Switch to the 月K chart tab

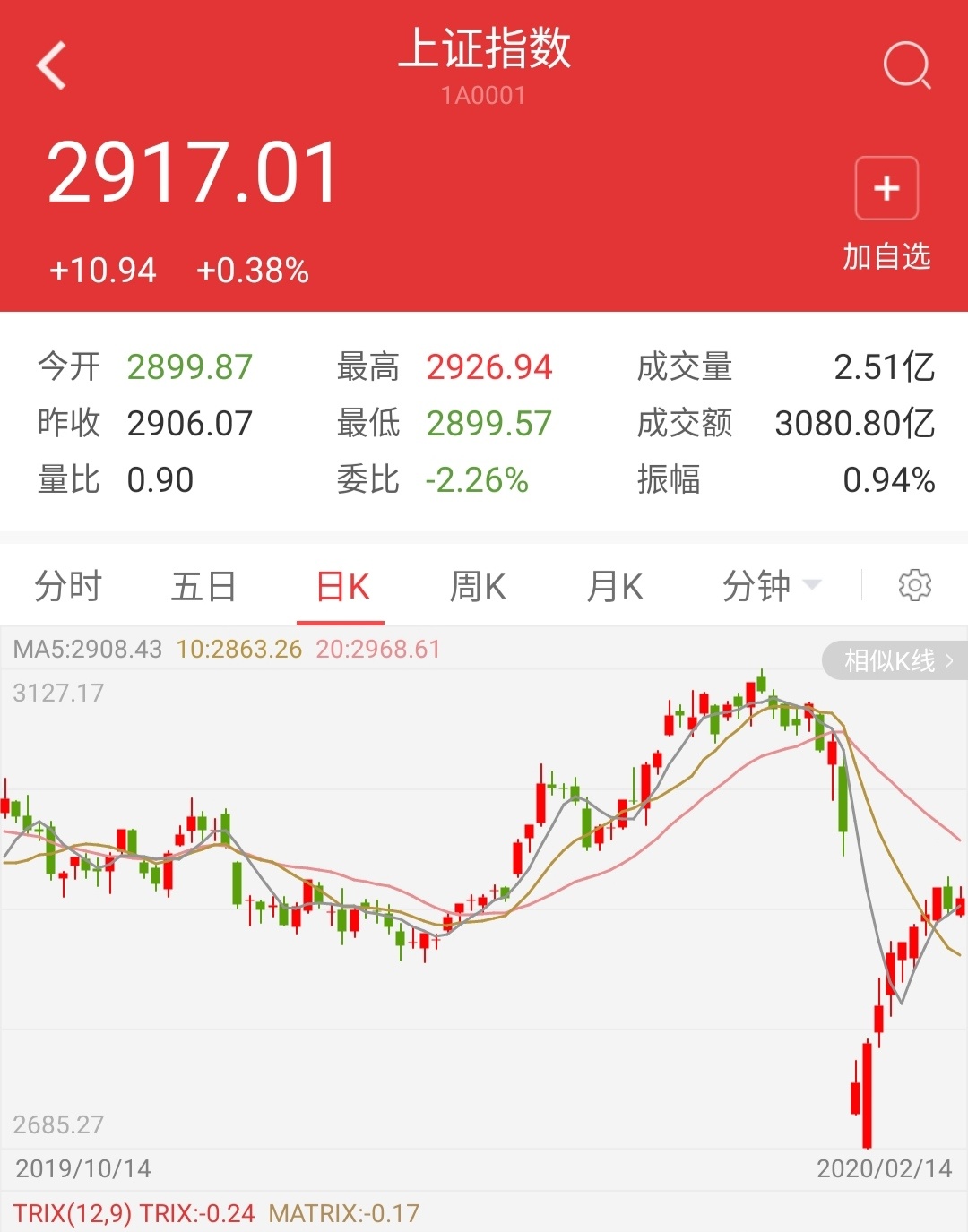[615, 587]
